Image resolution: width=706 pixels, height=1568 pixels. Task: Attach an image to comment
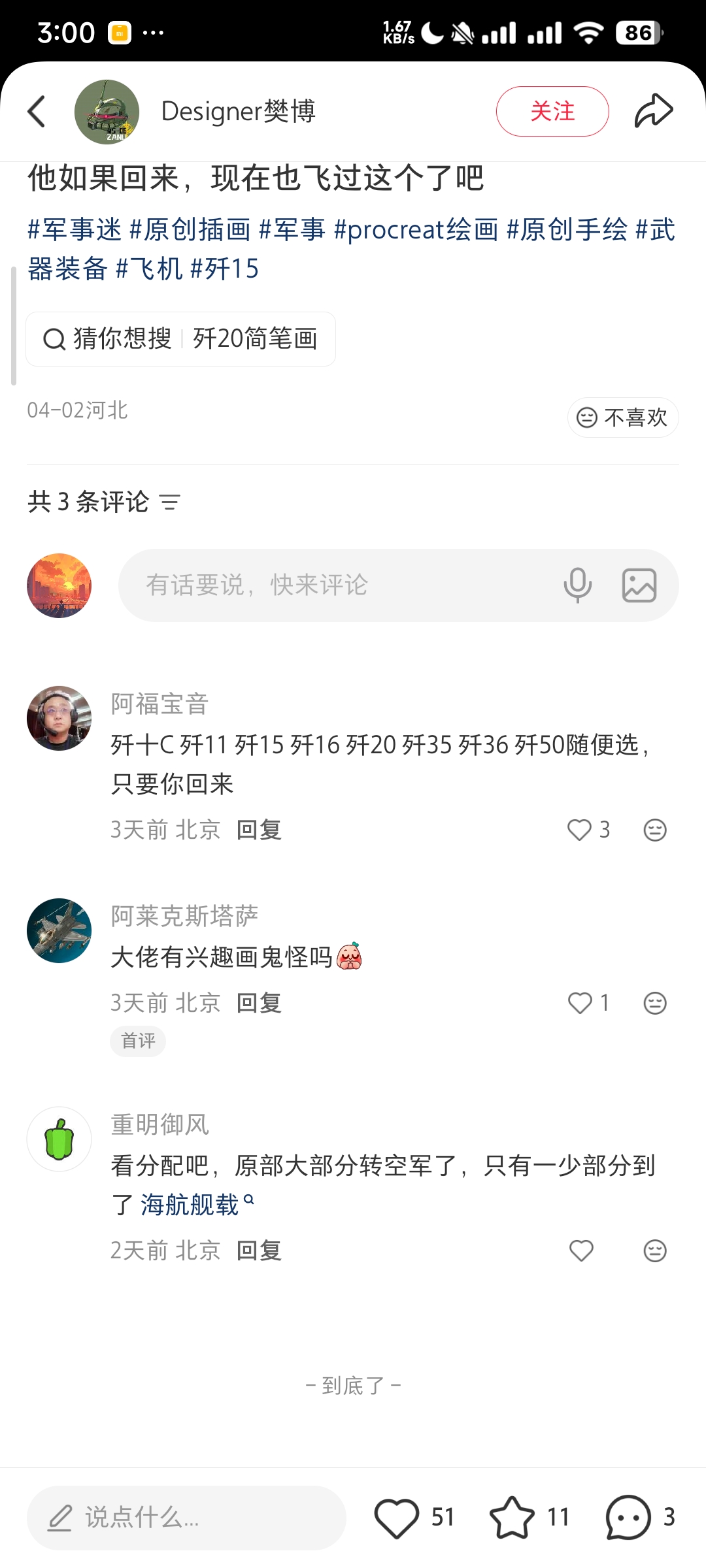pyautogui.click(x=639, y=585)
